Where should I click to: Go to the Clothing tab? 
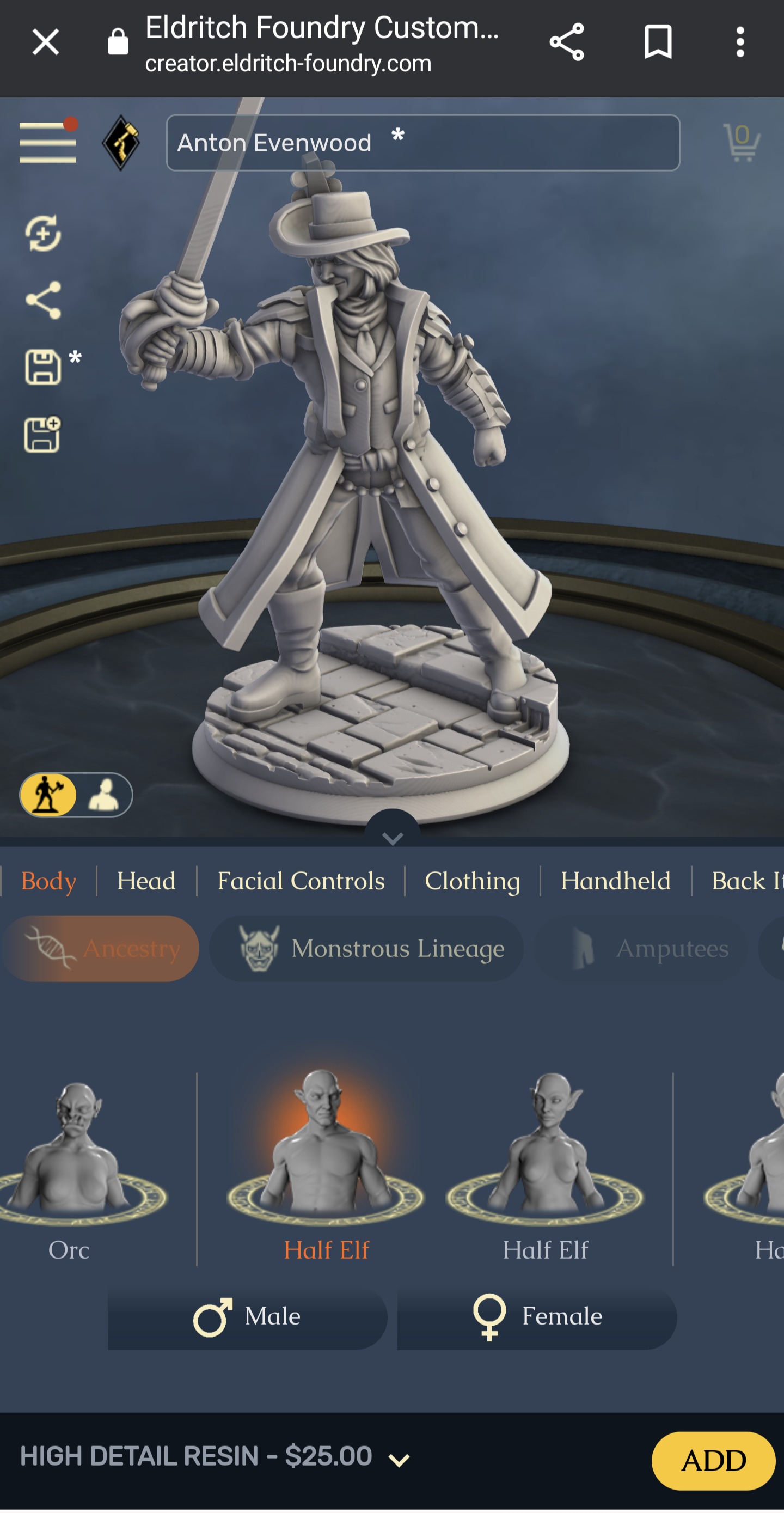click(x=472, y=881)
